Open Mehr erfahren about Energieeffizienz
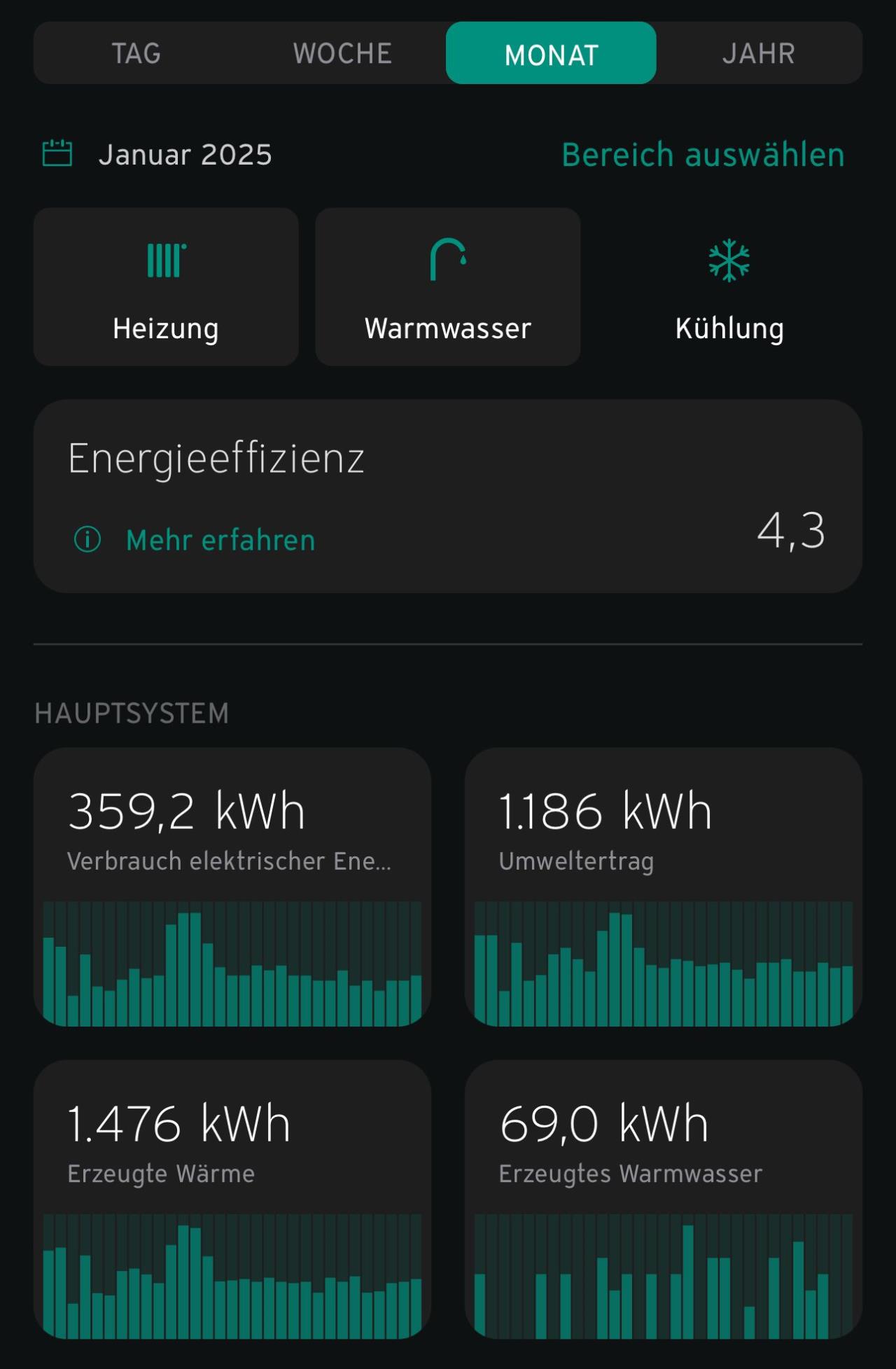Viewport: 896px width, 1369px height. (220, 540)
